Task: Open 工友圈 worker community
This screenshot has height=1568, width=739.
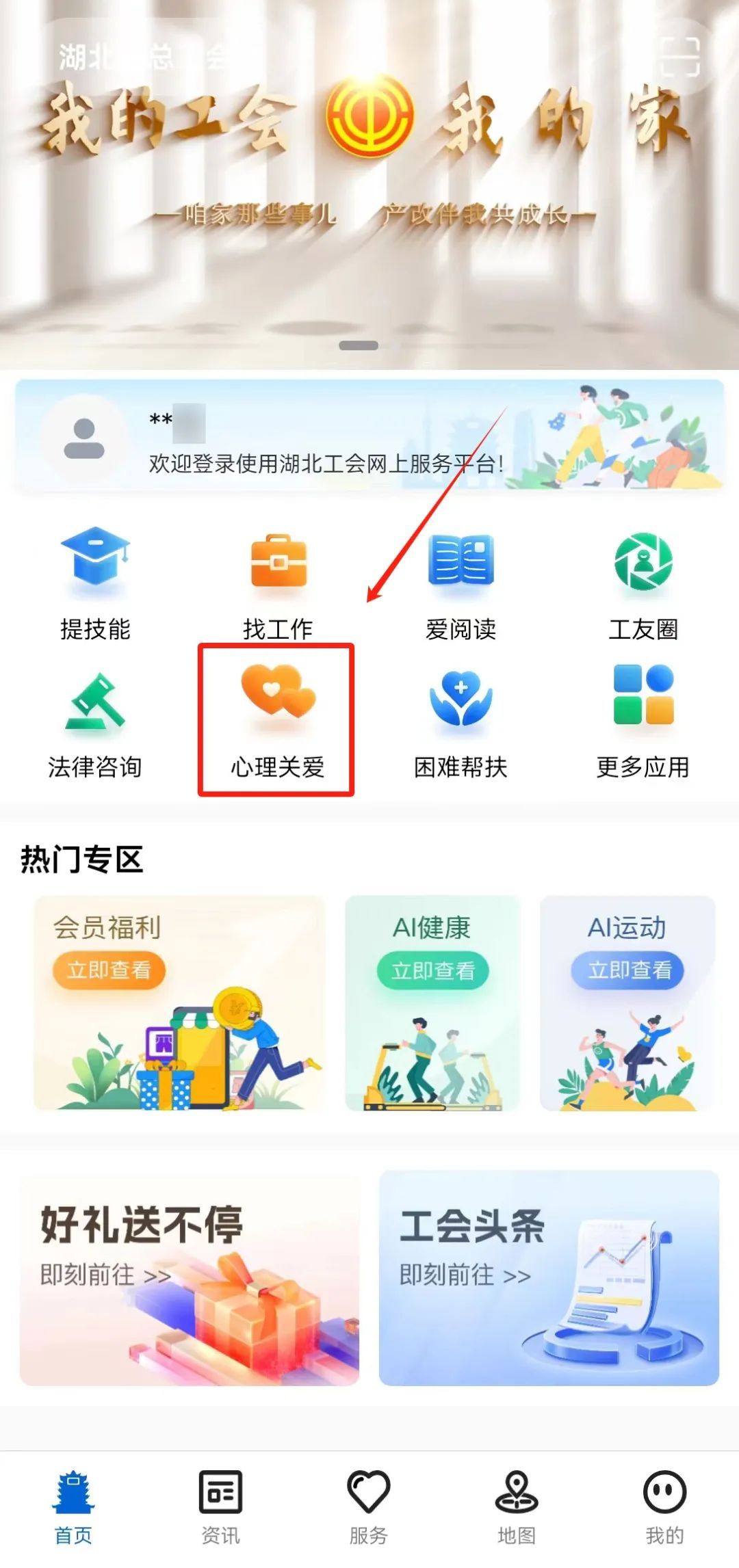Action: pyautogui.click(x=643, y=583)
